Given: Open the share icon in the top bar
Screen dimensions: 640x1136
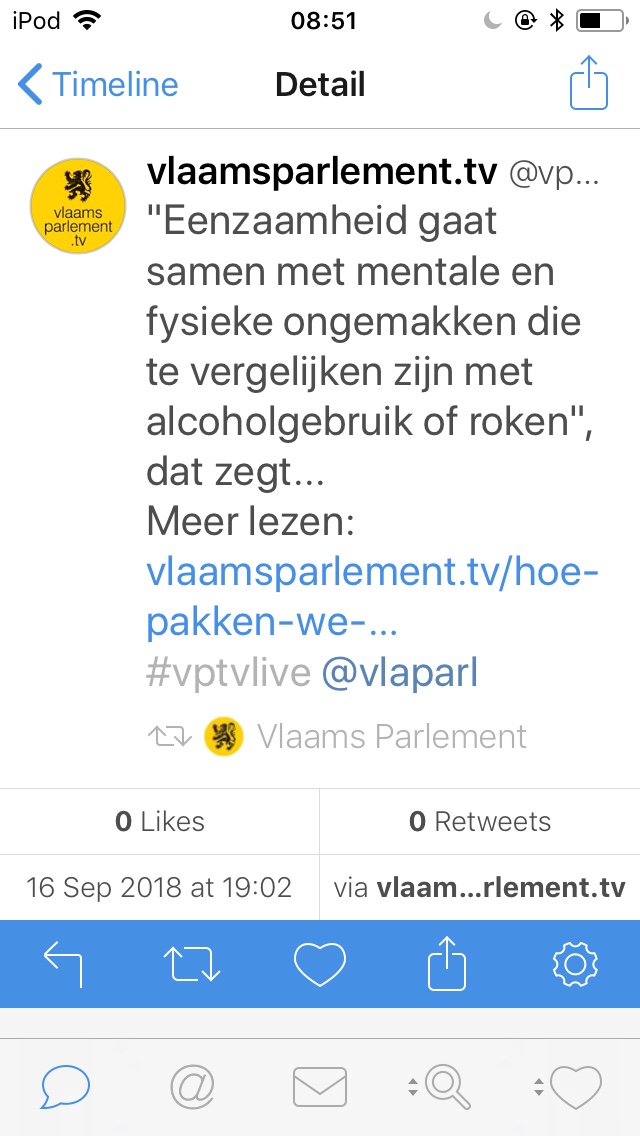Looking at the screenshot, I should (589, 83).
